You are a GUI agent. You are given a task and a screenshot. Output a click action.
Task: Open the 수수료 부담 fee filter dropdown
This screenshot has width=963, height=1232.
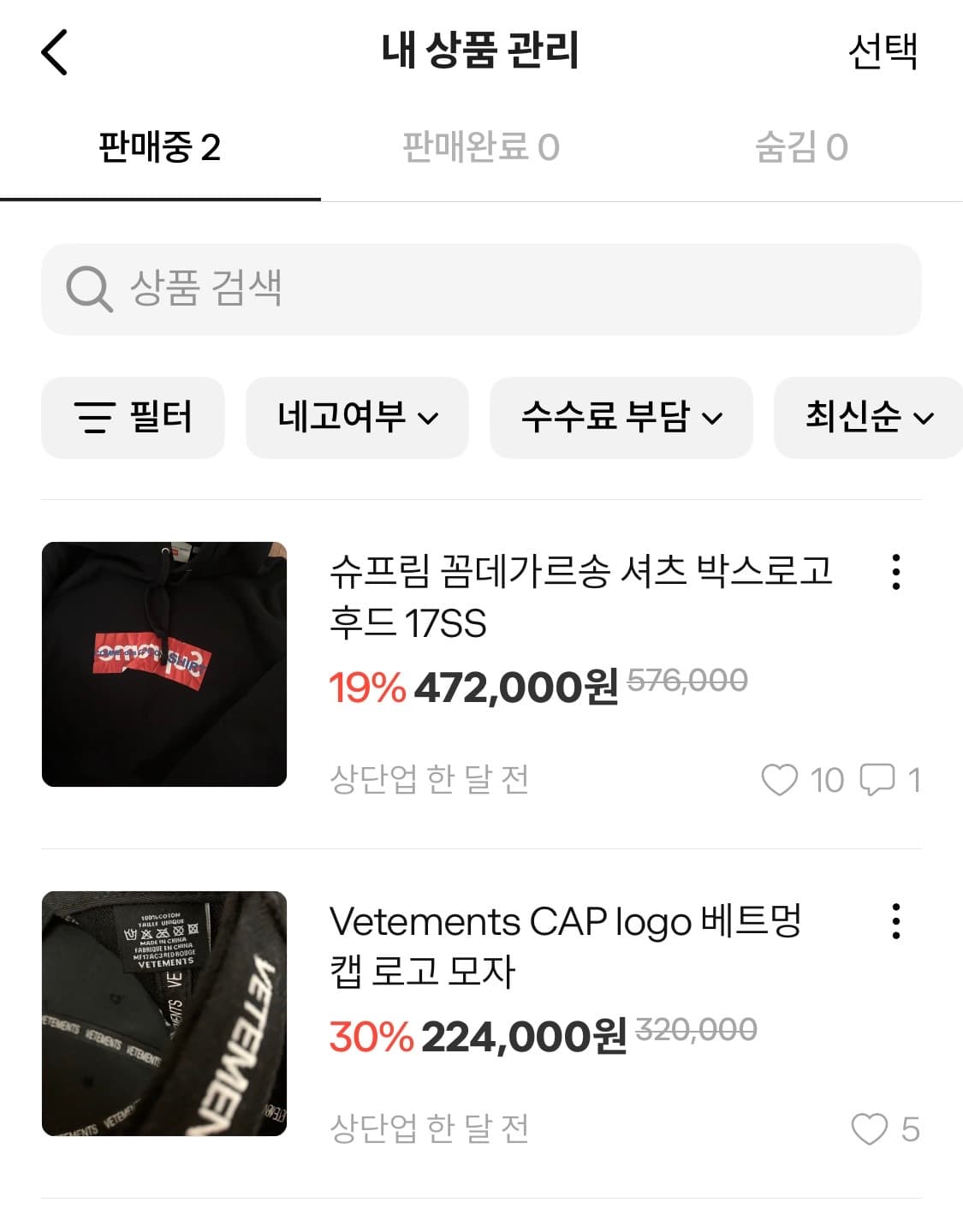pyautogui.click(x=620, y=418)
